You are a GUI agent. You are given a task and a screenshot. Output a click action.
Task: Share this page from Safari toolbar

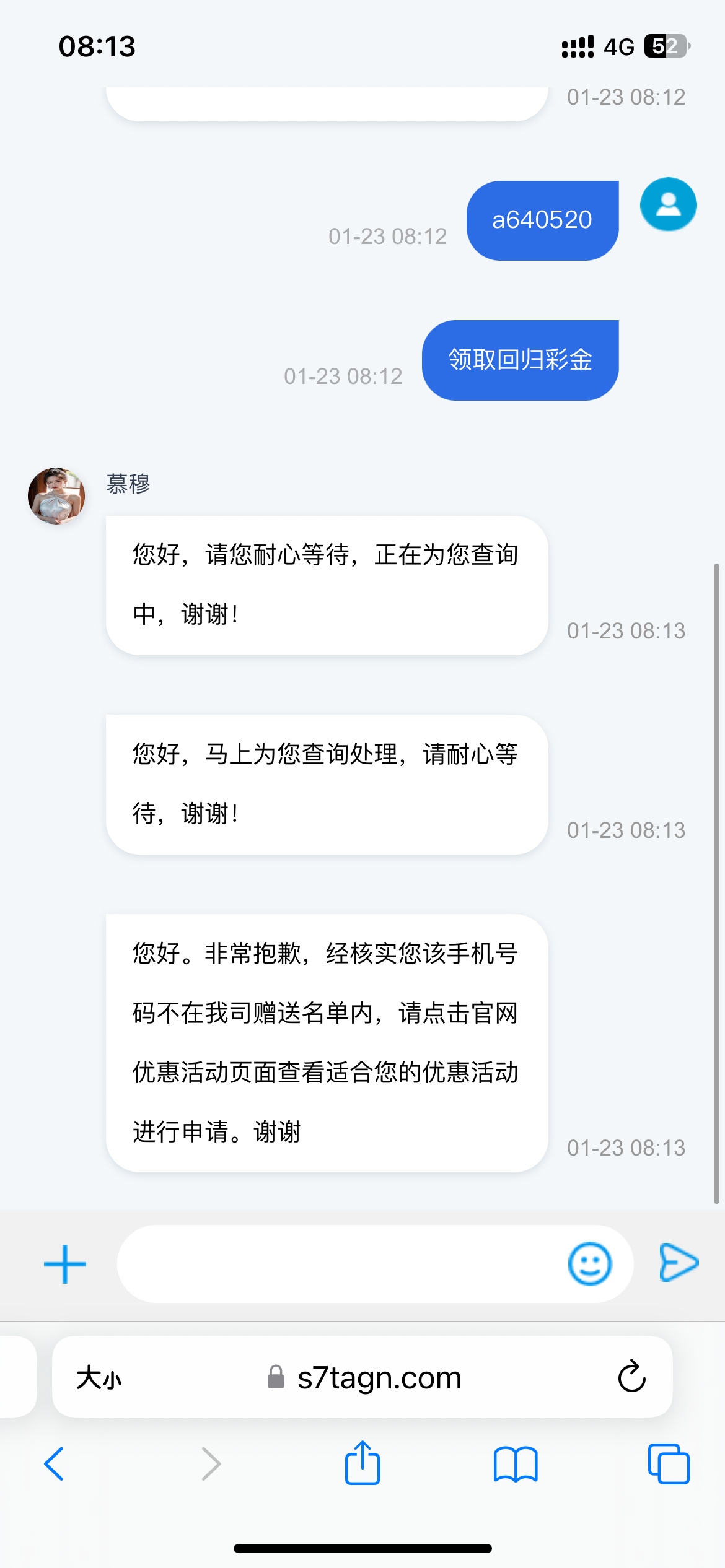click(362, 1463)
